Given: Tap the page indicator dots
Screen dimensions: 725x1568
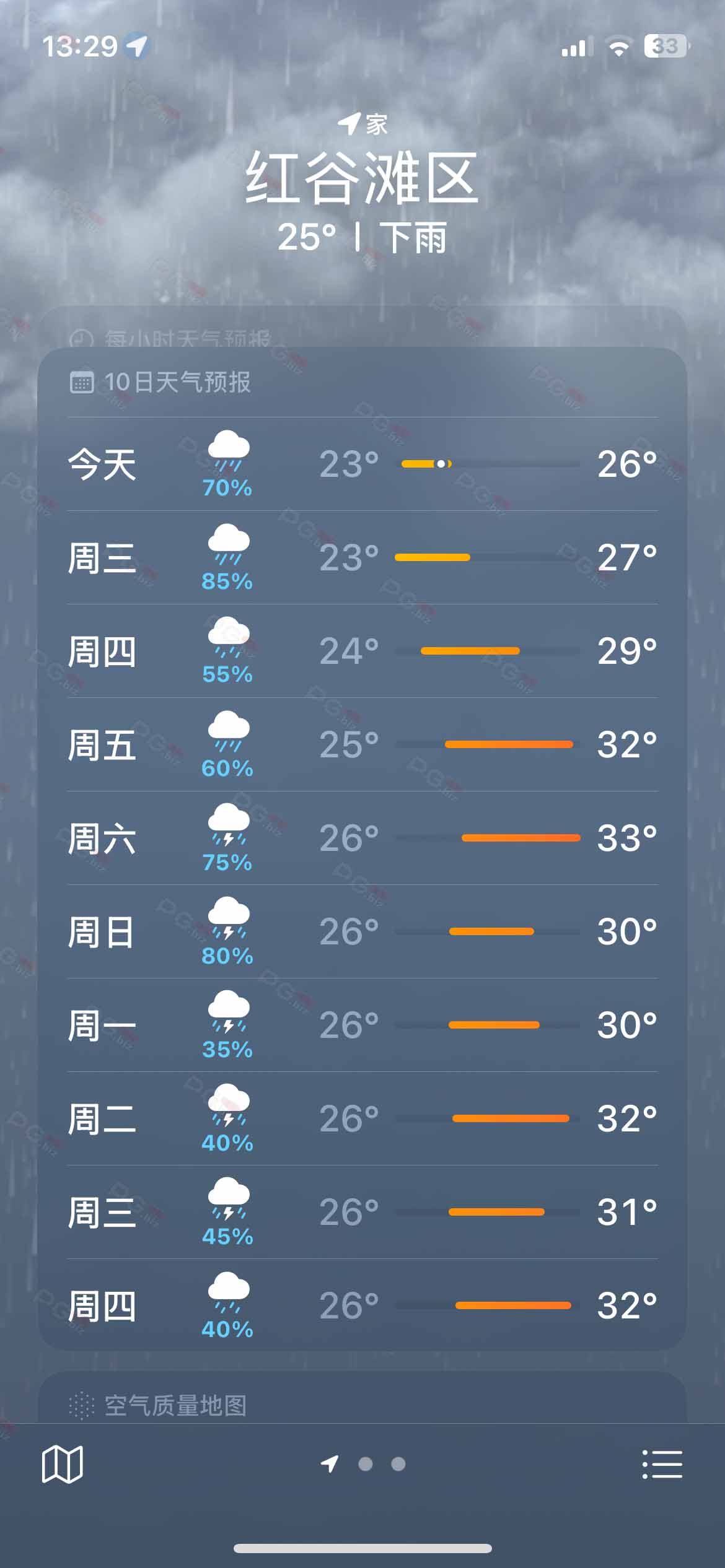Looking at the screenshot, I should (x=381, y=1464).
